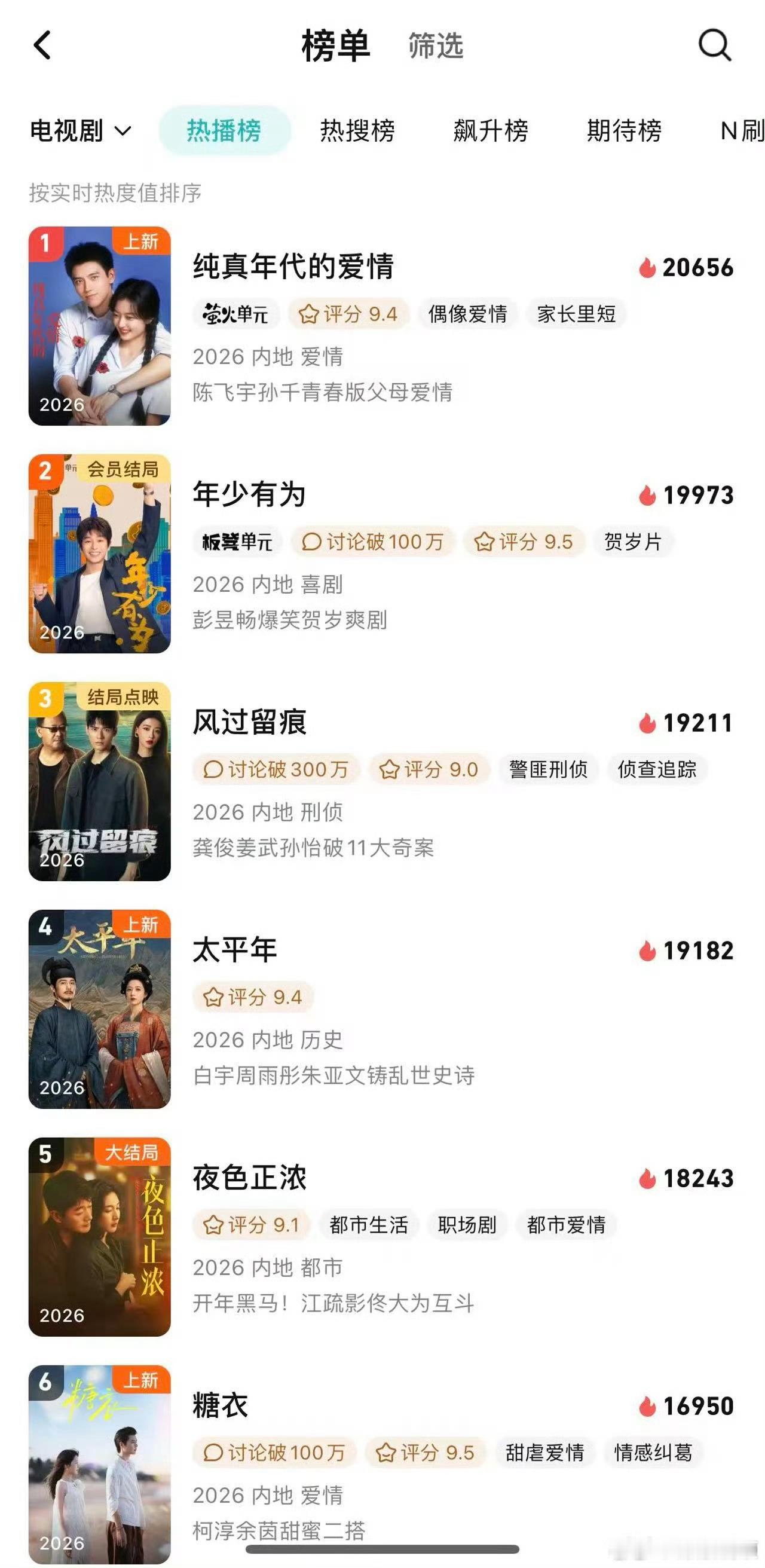Screen dimensions: 765x1568
Task: Open the drama 太平年
Action: 235,950
